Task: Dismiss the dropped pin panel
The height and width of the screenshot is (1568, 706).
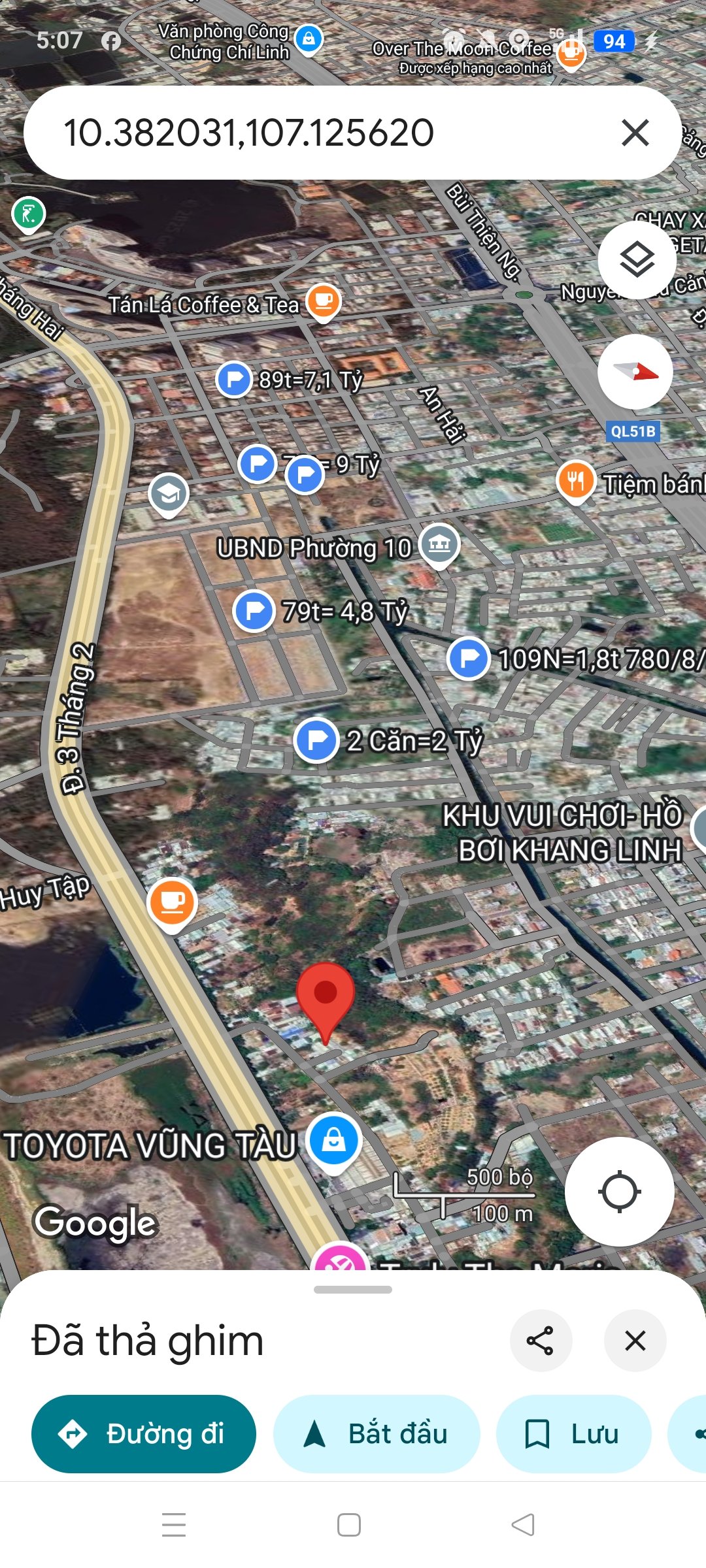Action: point(635,1341)
